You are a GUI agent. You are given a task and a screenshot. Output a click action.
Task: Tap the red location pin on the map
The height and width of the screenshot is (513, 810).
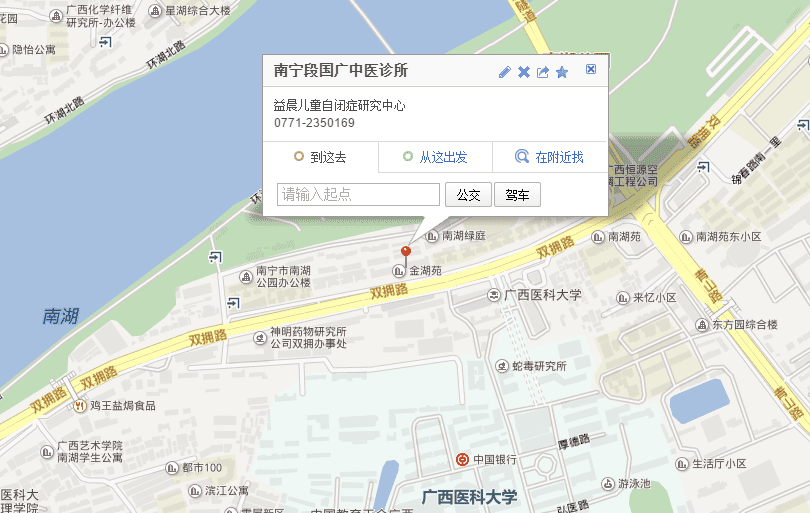[x=406, y=253]
